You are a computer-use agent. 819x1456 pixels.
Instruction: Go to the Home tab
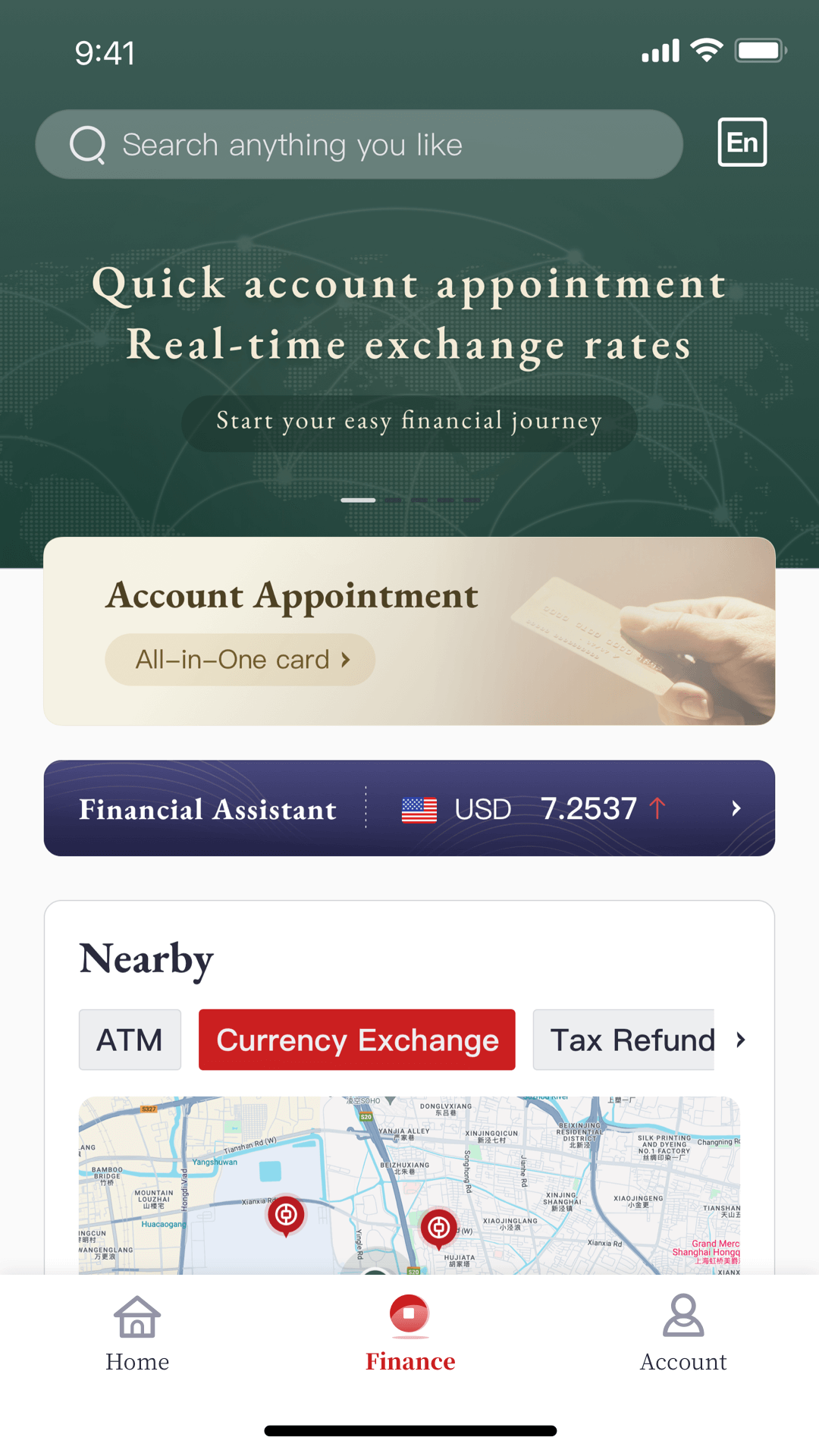137,1335
